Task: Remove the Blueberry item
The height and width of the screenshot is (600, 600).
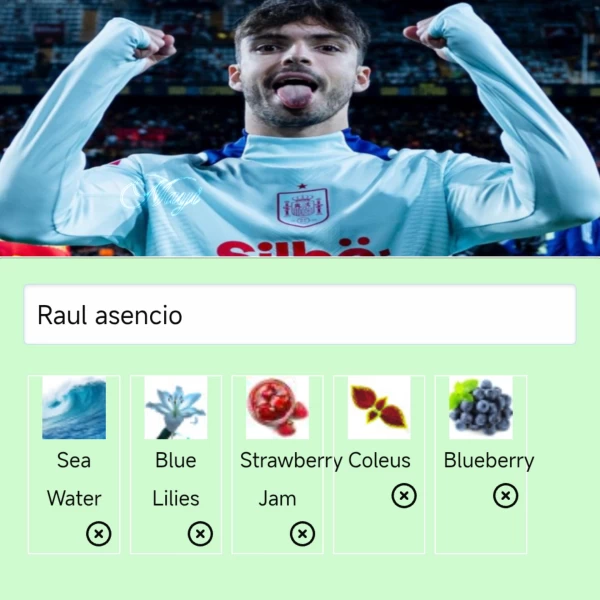Action: click(506, 496)
